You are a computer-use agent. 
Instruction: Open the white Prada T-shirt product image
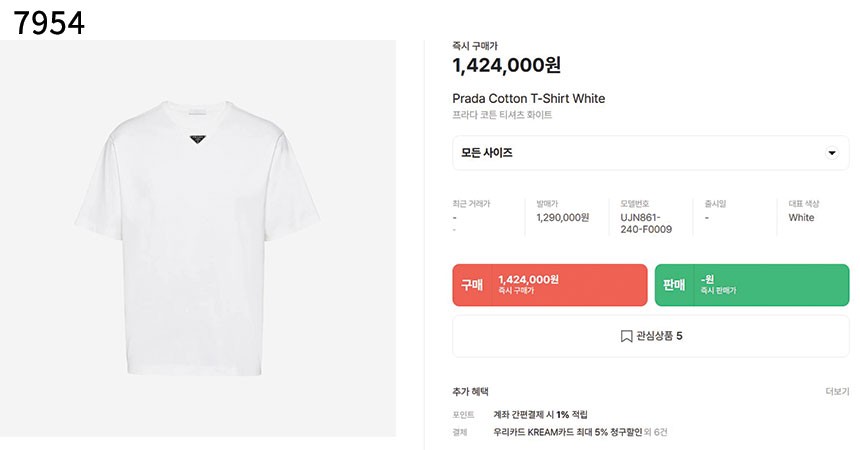tap(198, 238)
